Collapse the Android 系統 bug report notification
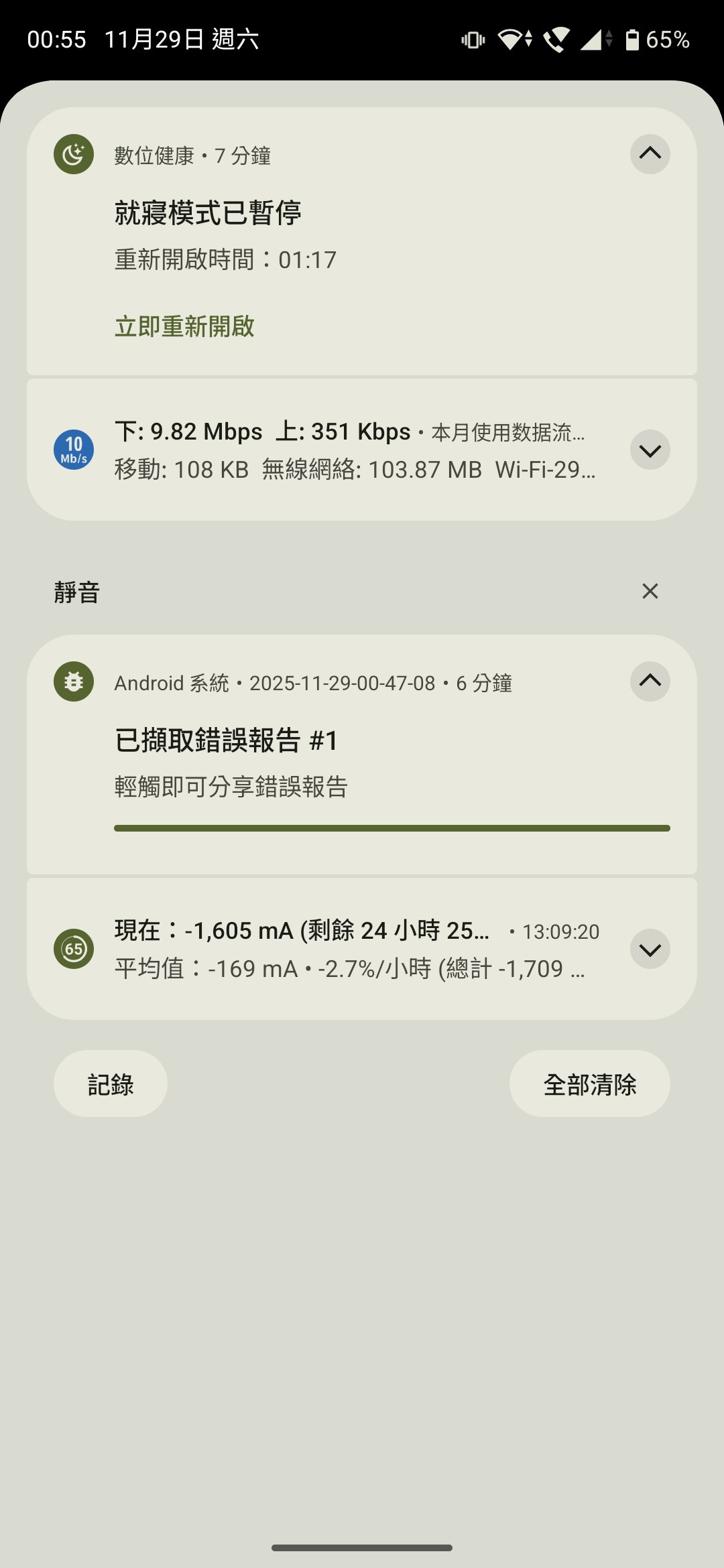The height and width of the screenshot is (1568, 724). click(650, 681)
